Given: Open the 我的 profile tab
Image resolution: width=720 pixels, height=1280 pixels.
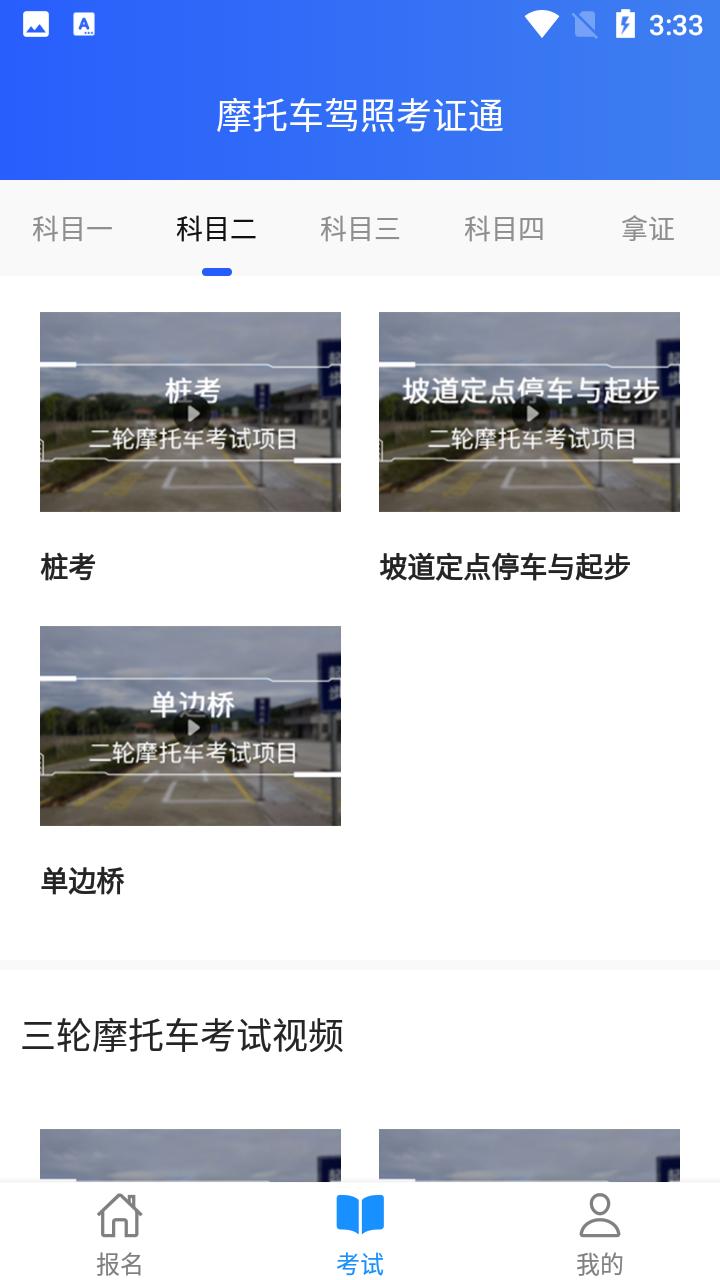Looking at the screenshot, I should [x=600, y=1234].
